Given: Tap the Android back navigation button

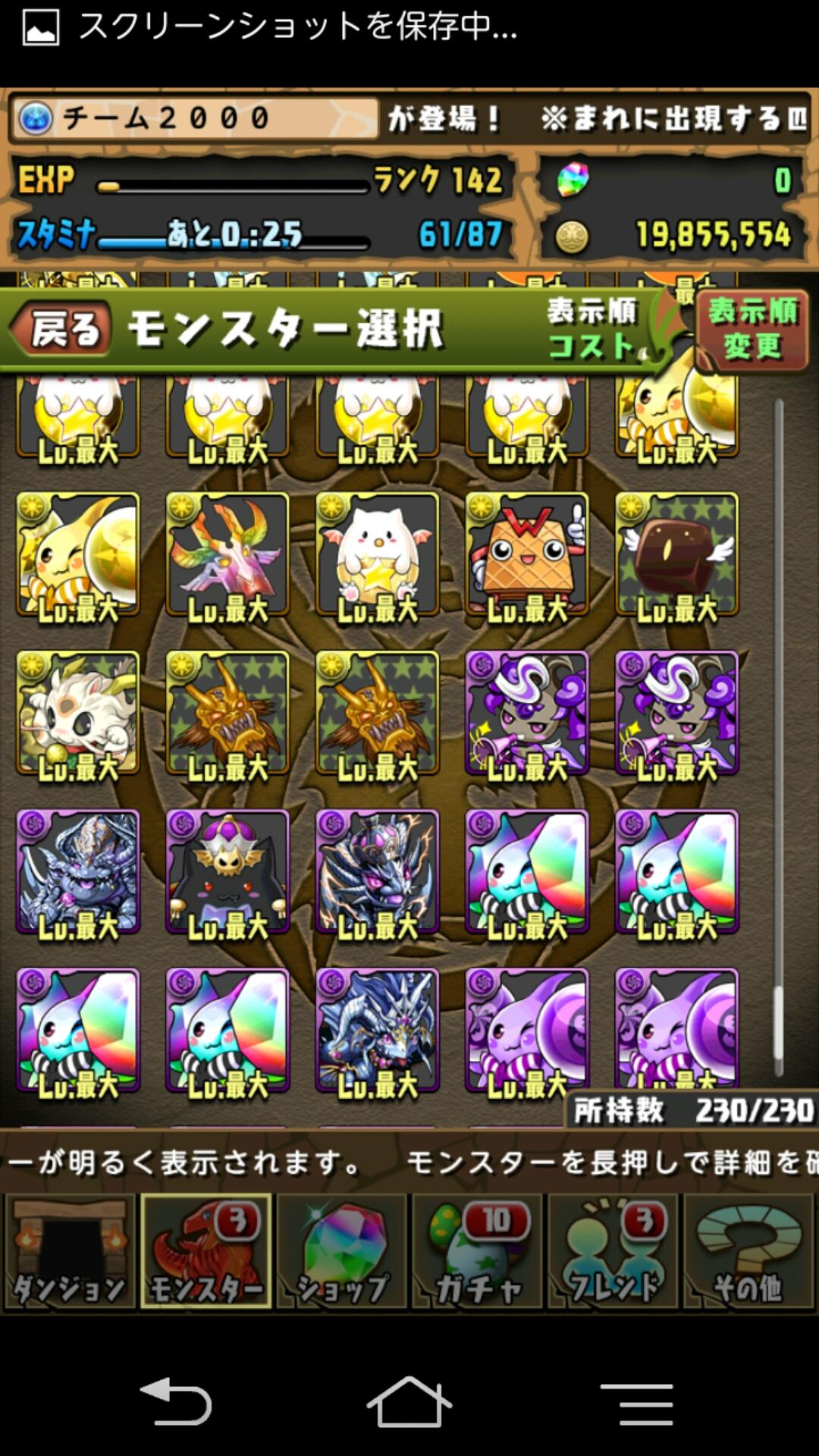Looking at the screenshot, I should (177, 1403).
